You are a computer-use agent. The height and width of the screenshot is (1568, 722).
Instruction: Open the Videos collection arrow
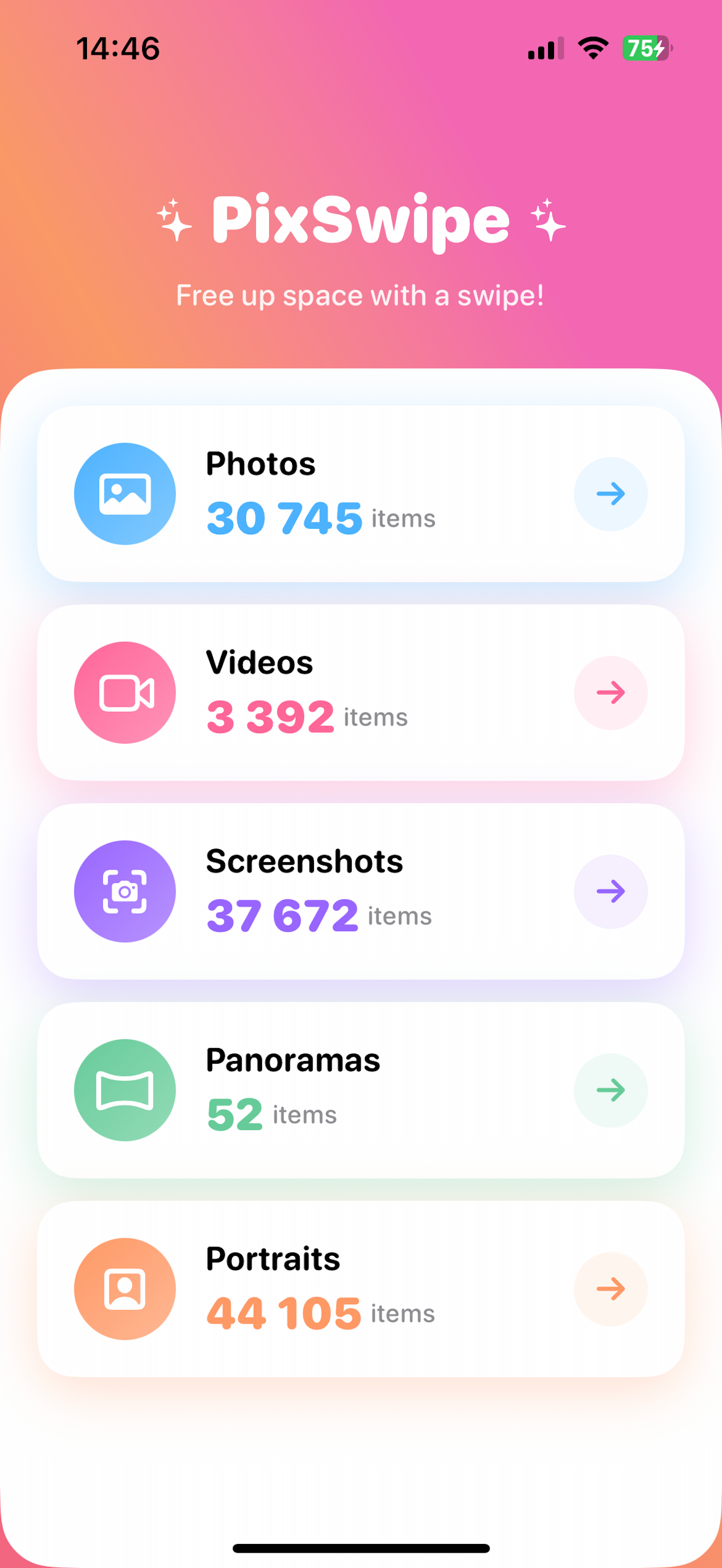(610, 693)
